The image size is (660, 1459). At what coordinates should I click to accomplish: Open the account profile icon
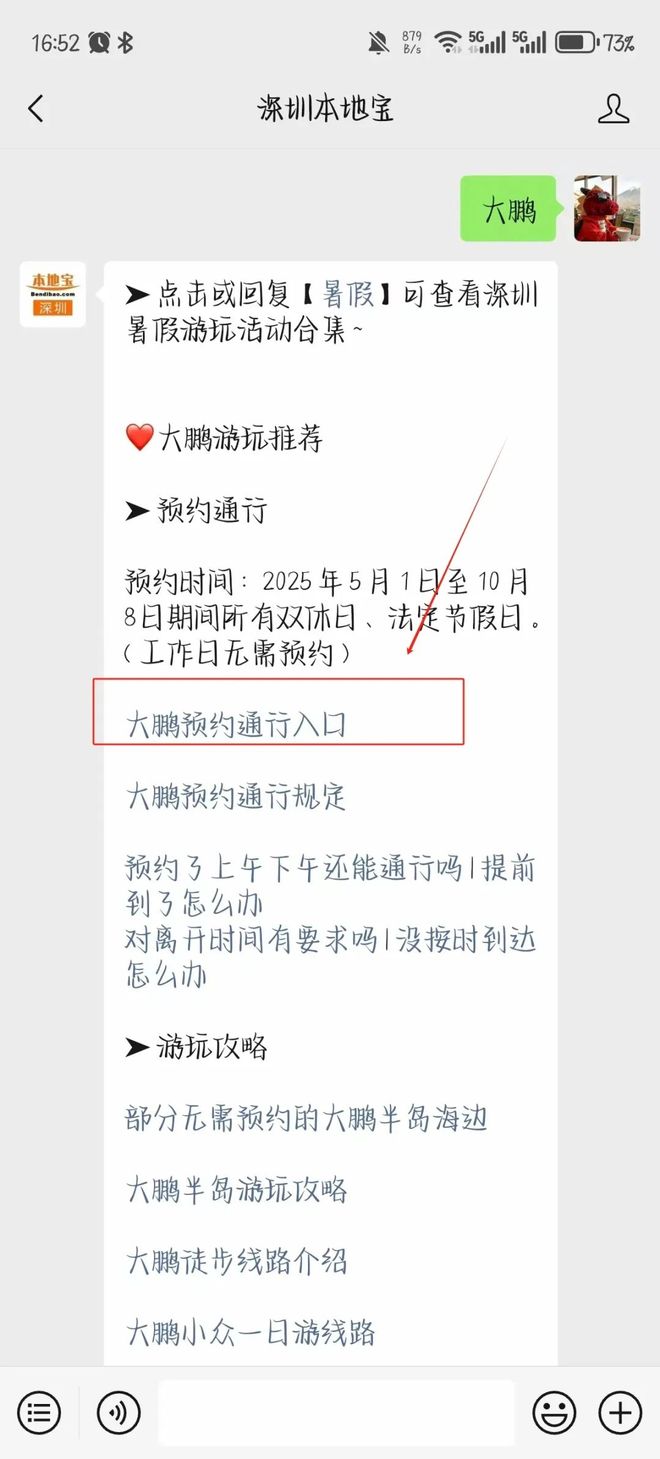[x=613, y=108]
